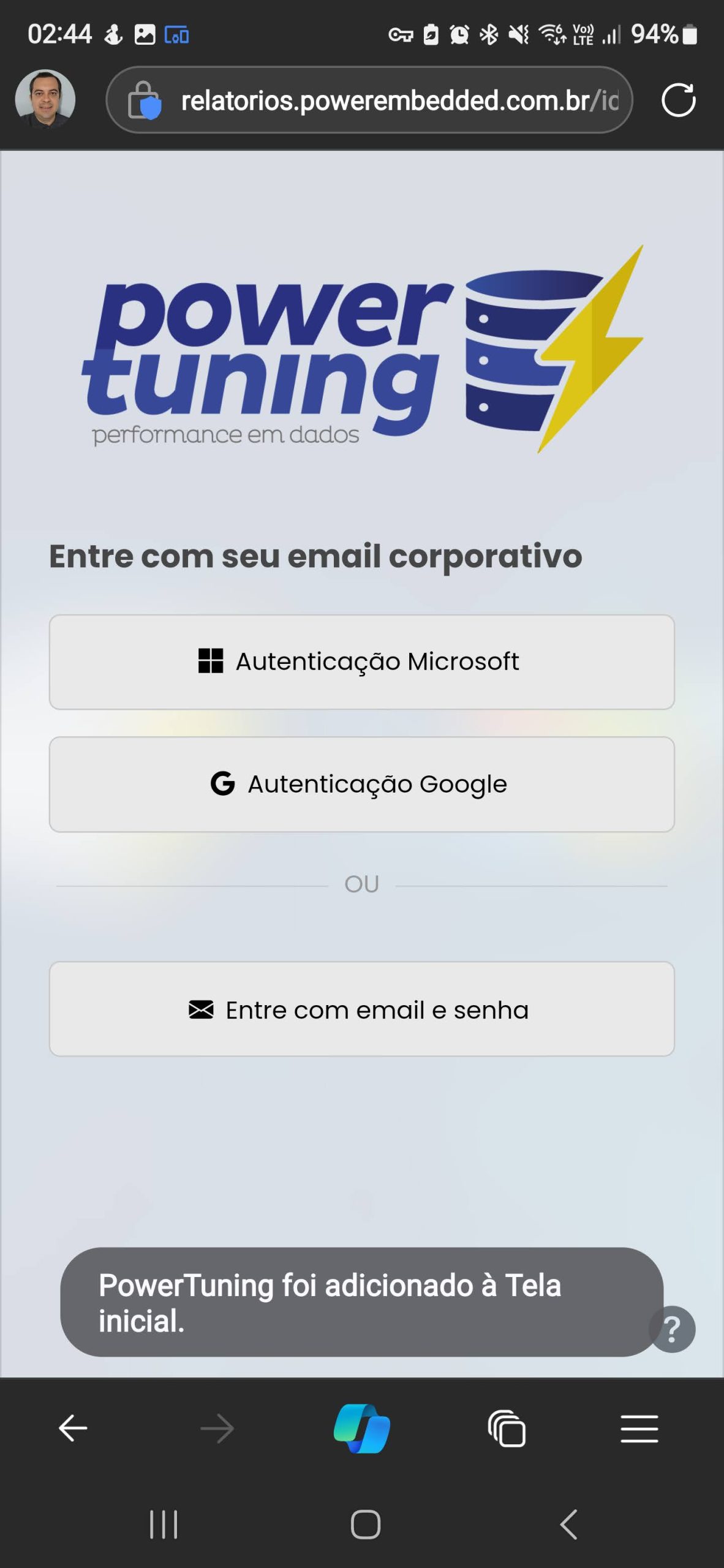This screenshot has height=1568, width=724.
Task: View site security info lock icon
Action: [144, 100]
